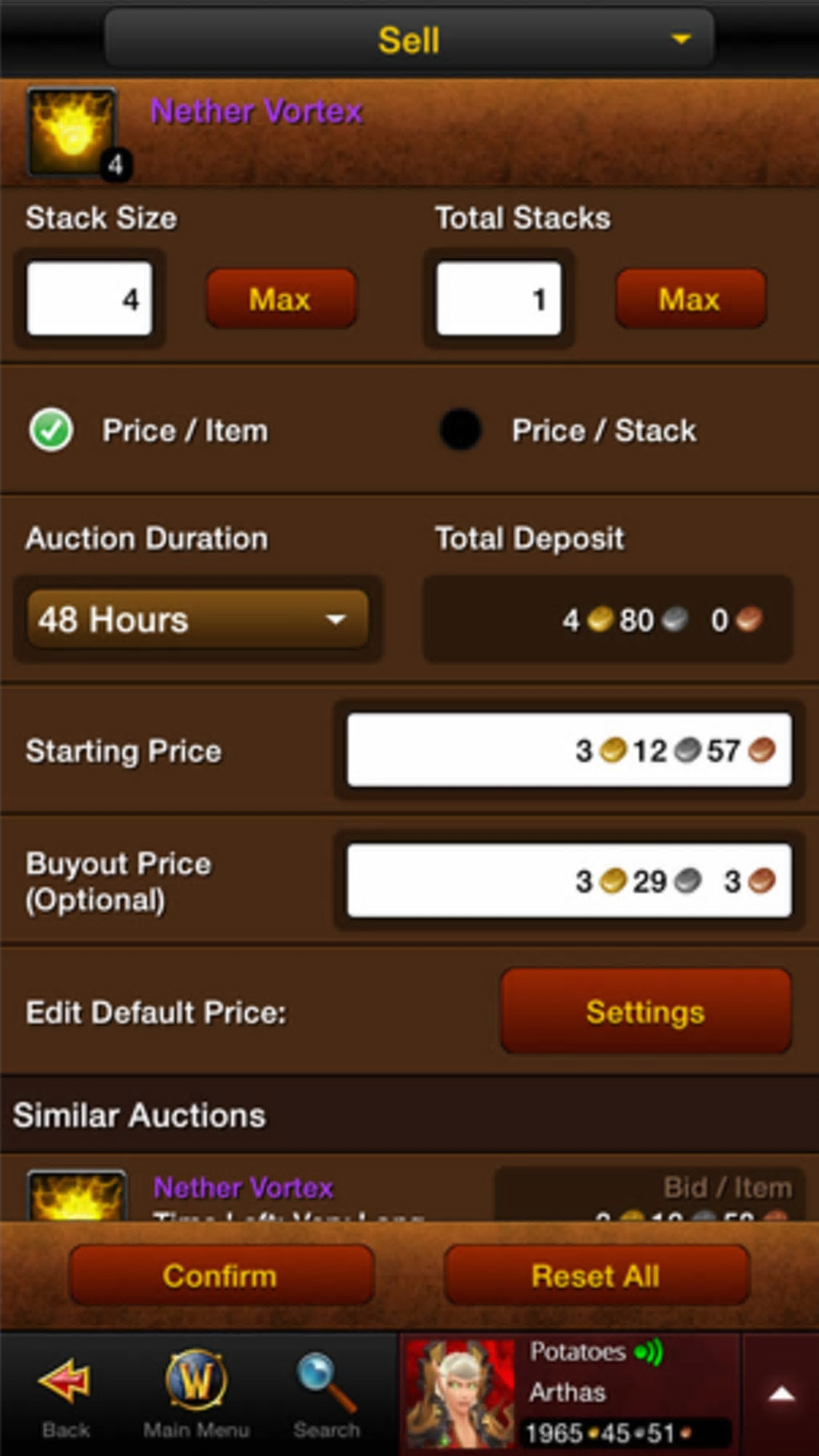This screenshot has width=819, height=1456.
Task: Edit the Total Stacks field
Action: (498, 299)
